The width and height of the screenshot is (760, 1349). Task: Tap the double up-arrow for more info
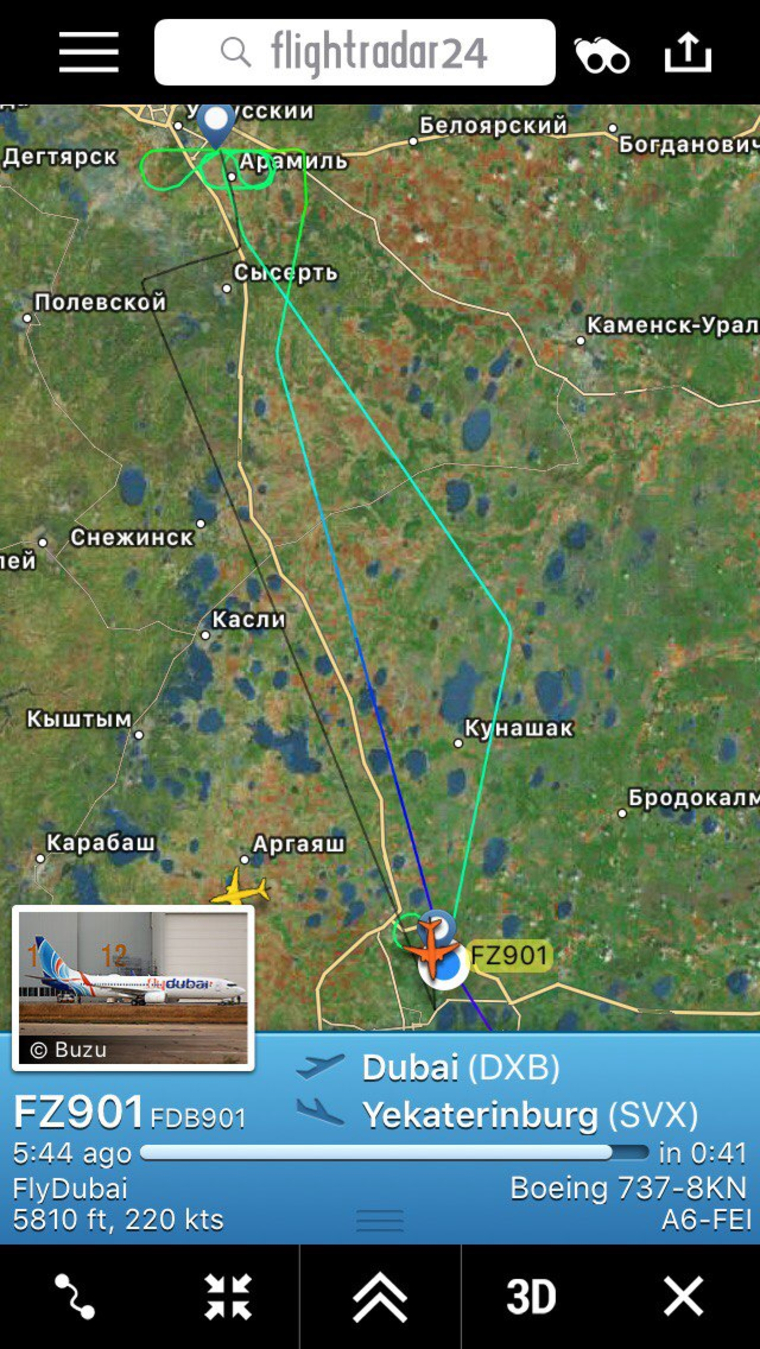(380, 1296)
